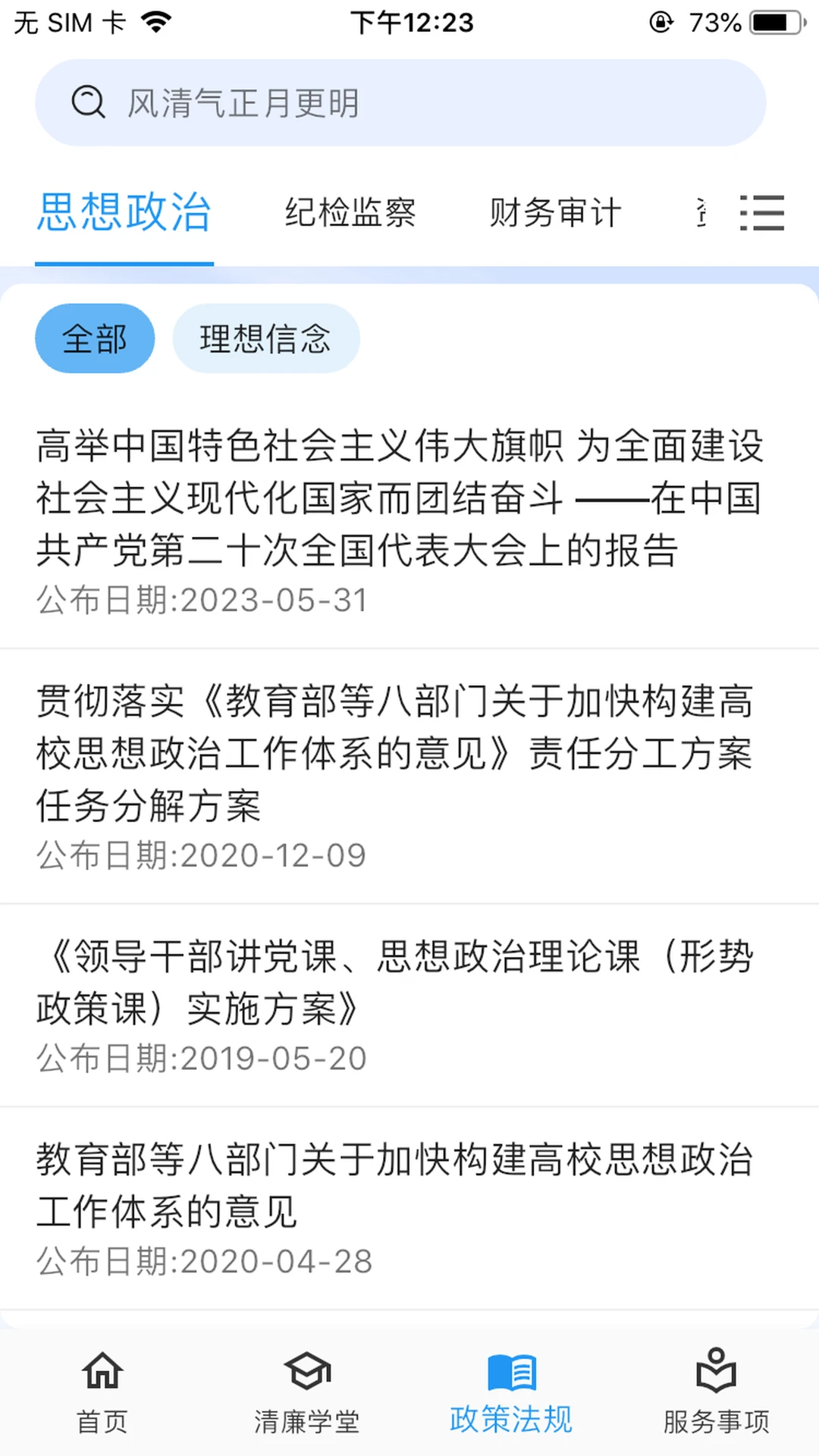Open the document dated 2020-04-28
Image resolution: width=819 pixels, height=1456 pixels.
396,1185
